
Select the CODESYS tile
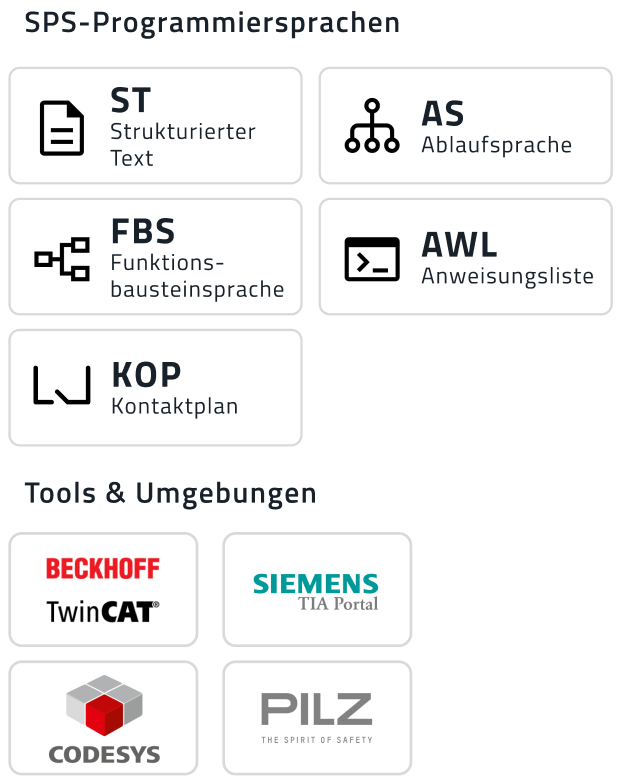103,718
